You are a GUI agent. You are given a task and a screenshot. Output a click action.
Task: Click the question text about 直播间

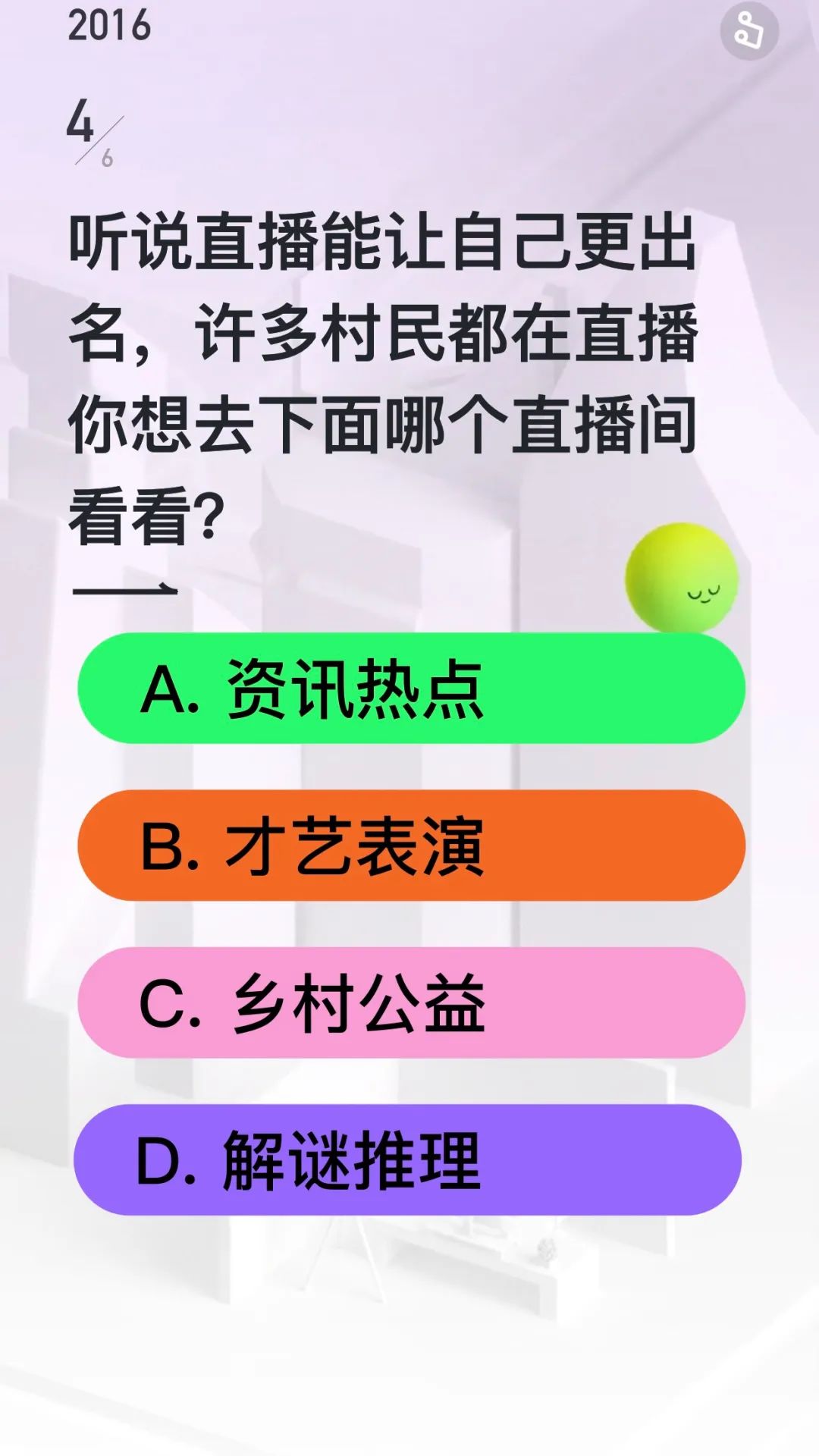379,364
